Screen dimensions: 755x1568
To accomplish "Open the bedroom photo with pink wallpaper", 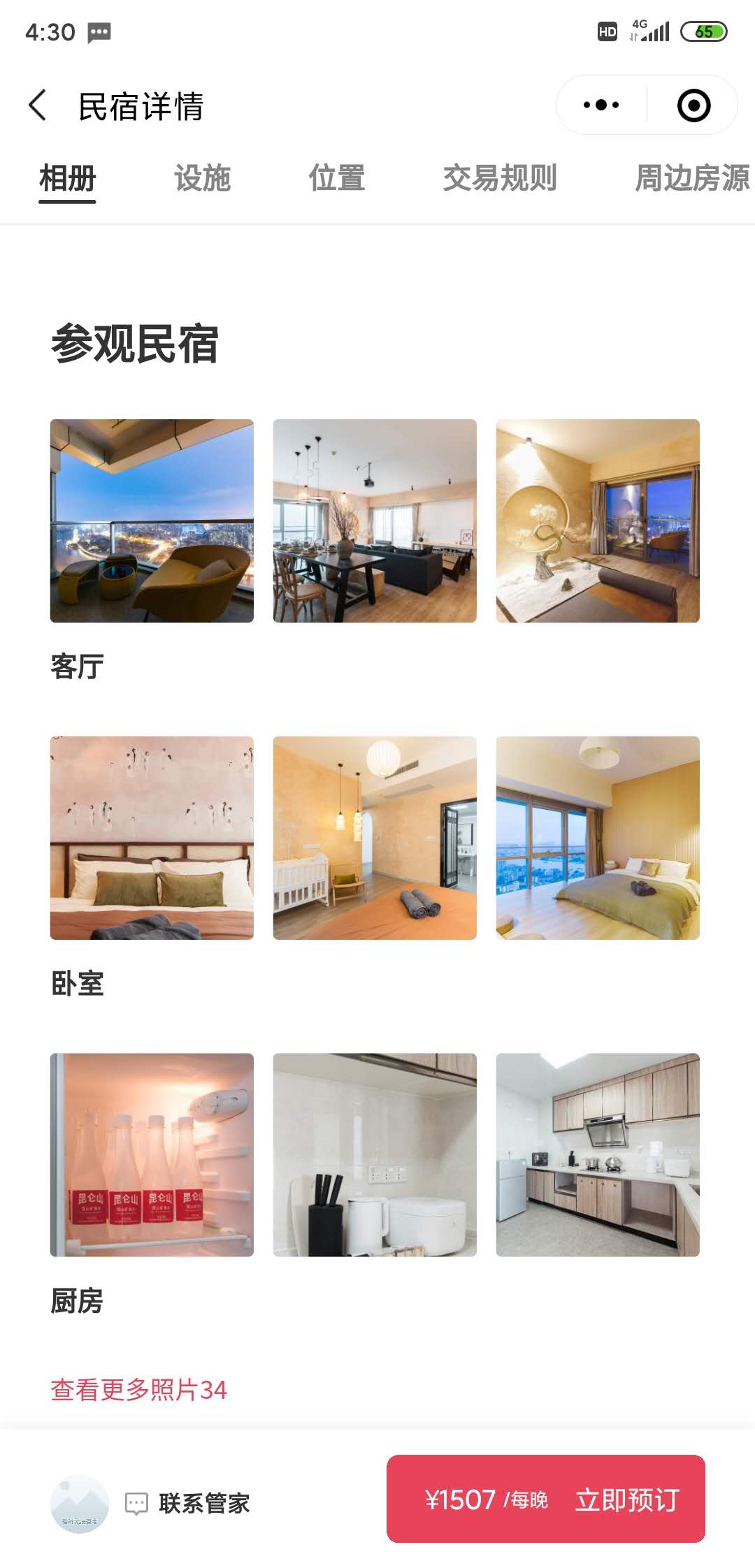I will pos(152,838).
